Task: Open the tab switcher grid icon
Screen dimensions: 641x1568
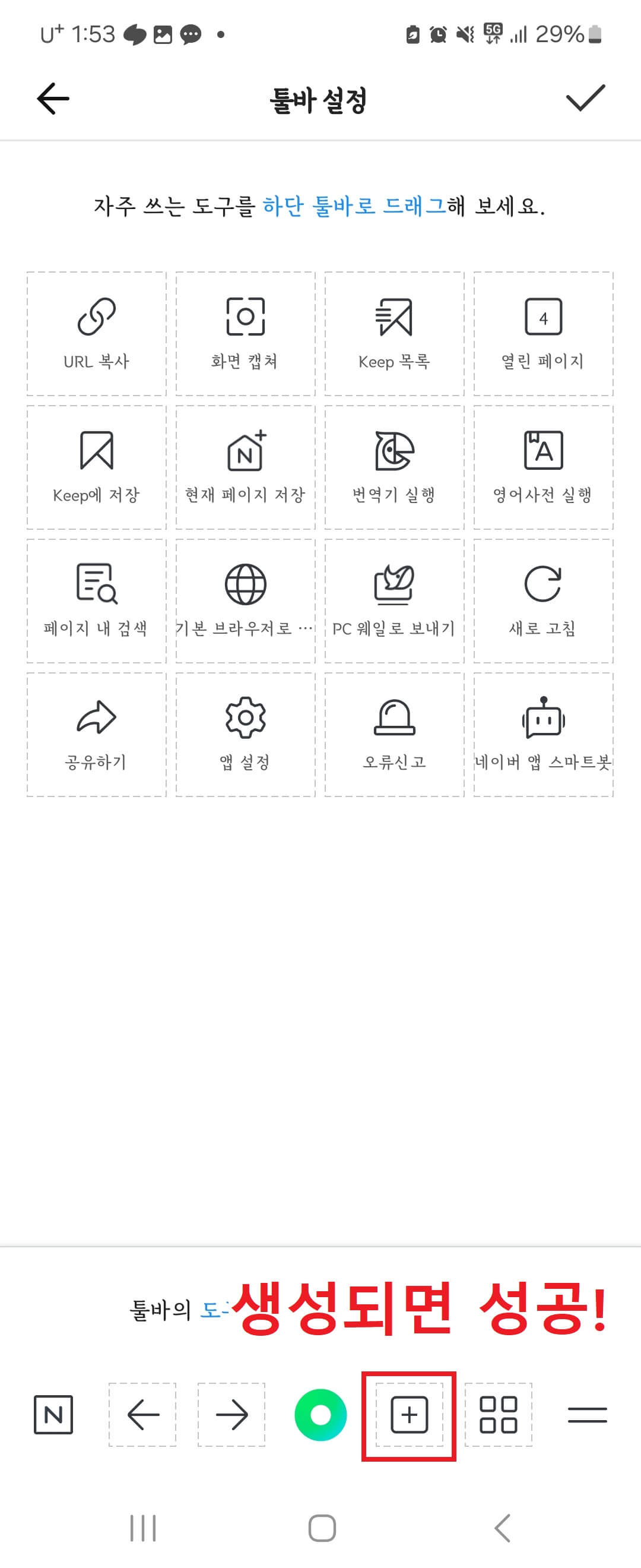Action: coord(499,1415)
